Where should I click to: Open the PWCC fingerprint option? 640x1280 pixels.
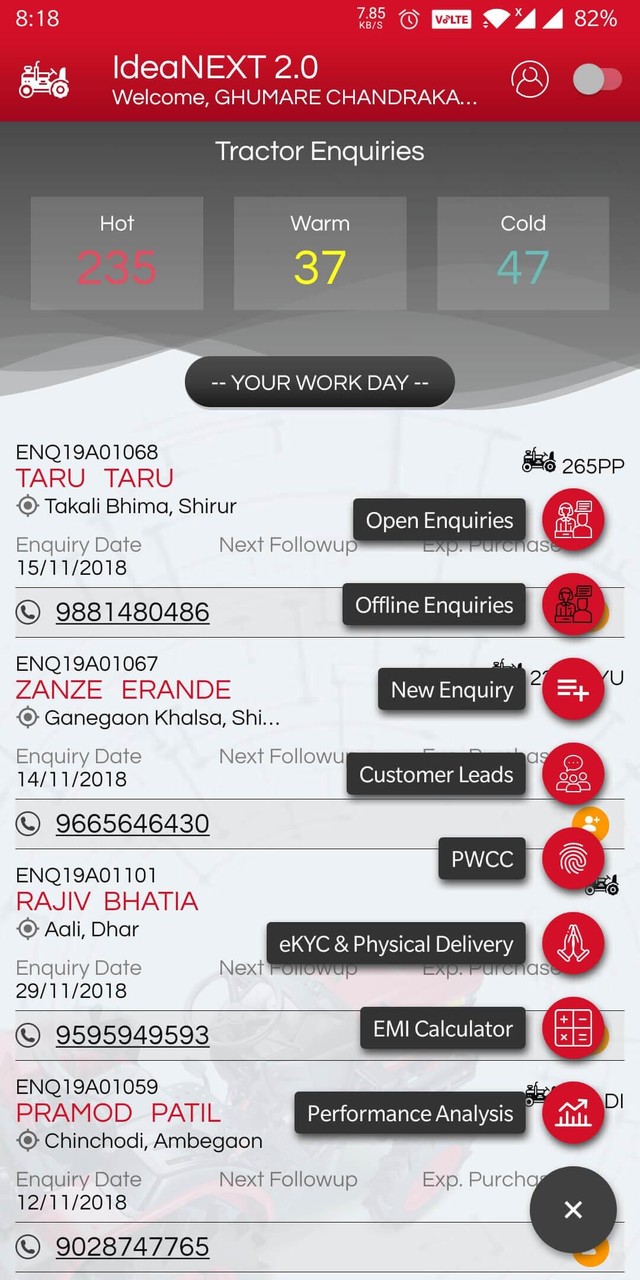tap(573, 860)
